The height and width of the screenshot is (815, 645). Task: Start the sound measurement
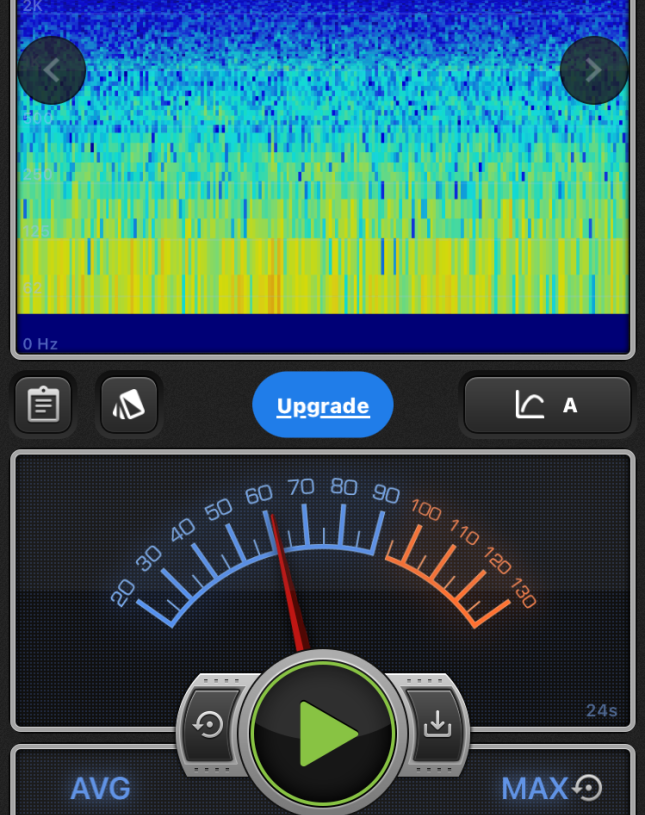pyautogui.click(x=323, y=735)
